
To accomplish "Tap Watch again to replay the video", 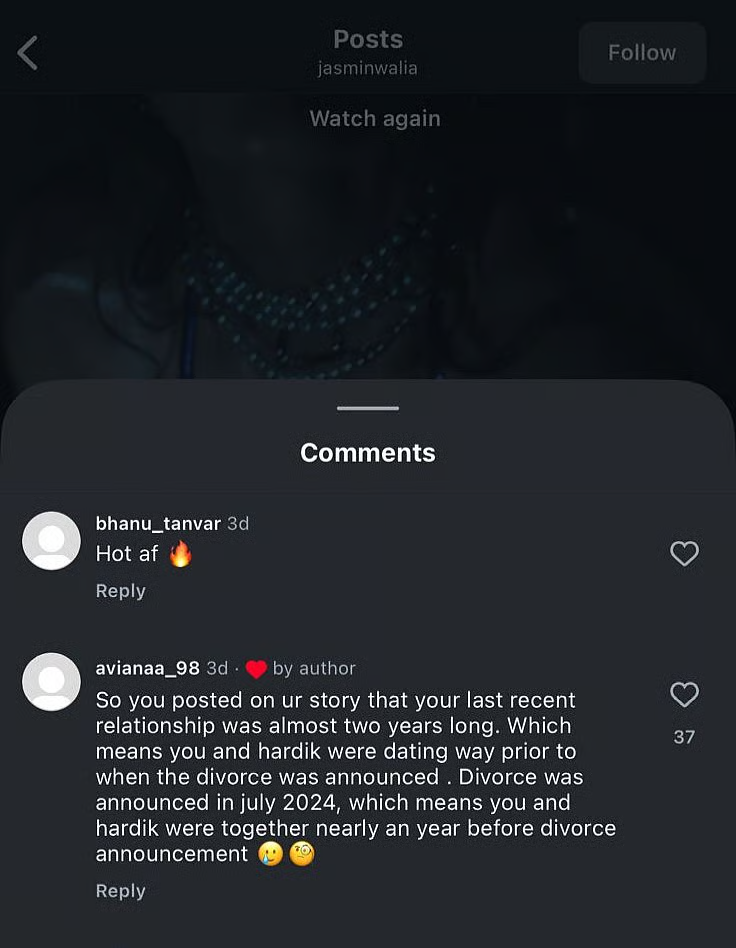I will pos(375,118).
